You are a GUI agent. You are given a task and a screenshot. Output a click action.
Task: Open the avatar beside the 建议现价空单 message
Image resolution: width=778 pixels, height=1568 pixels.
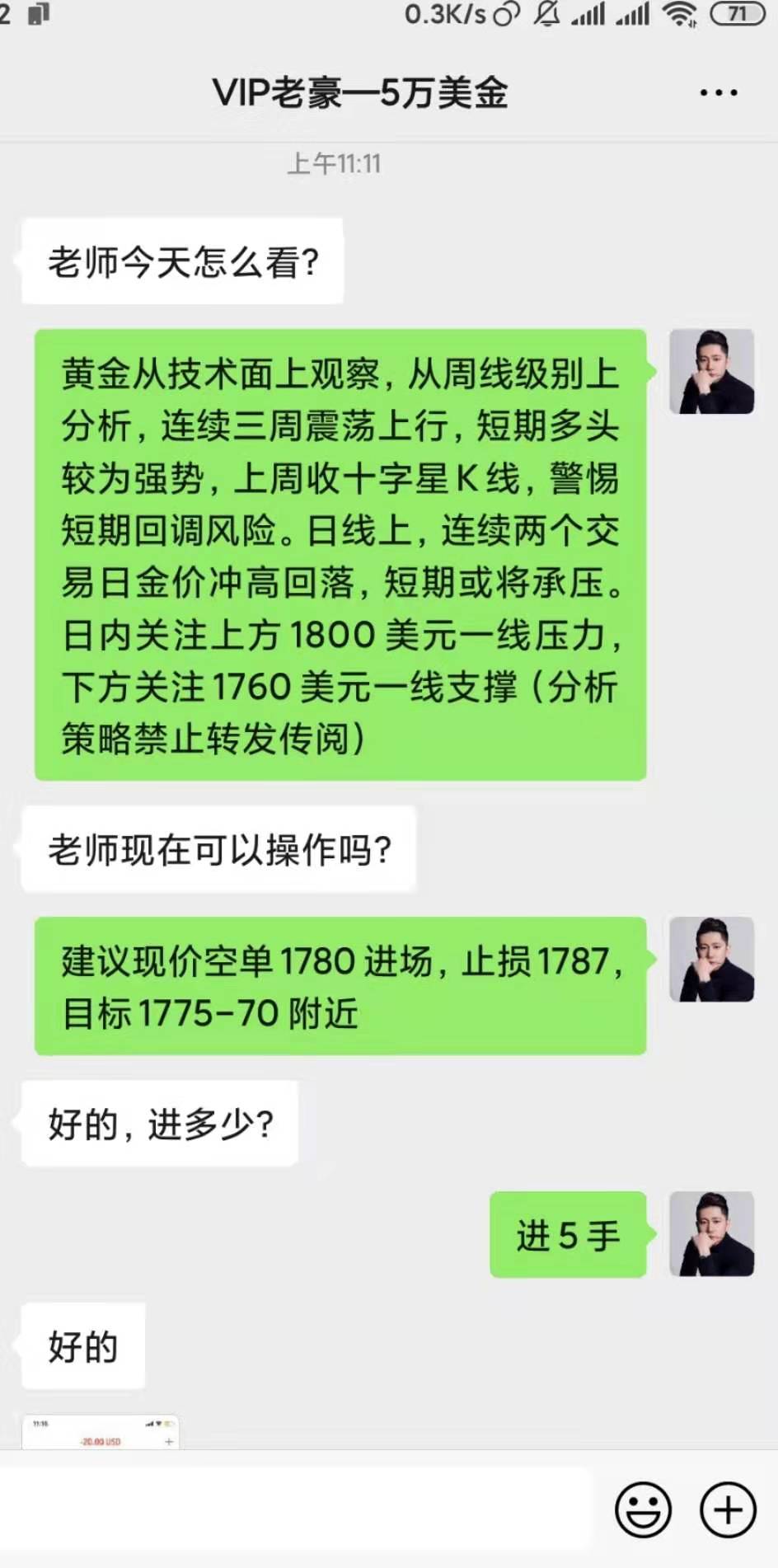(x=711, y=960)
